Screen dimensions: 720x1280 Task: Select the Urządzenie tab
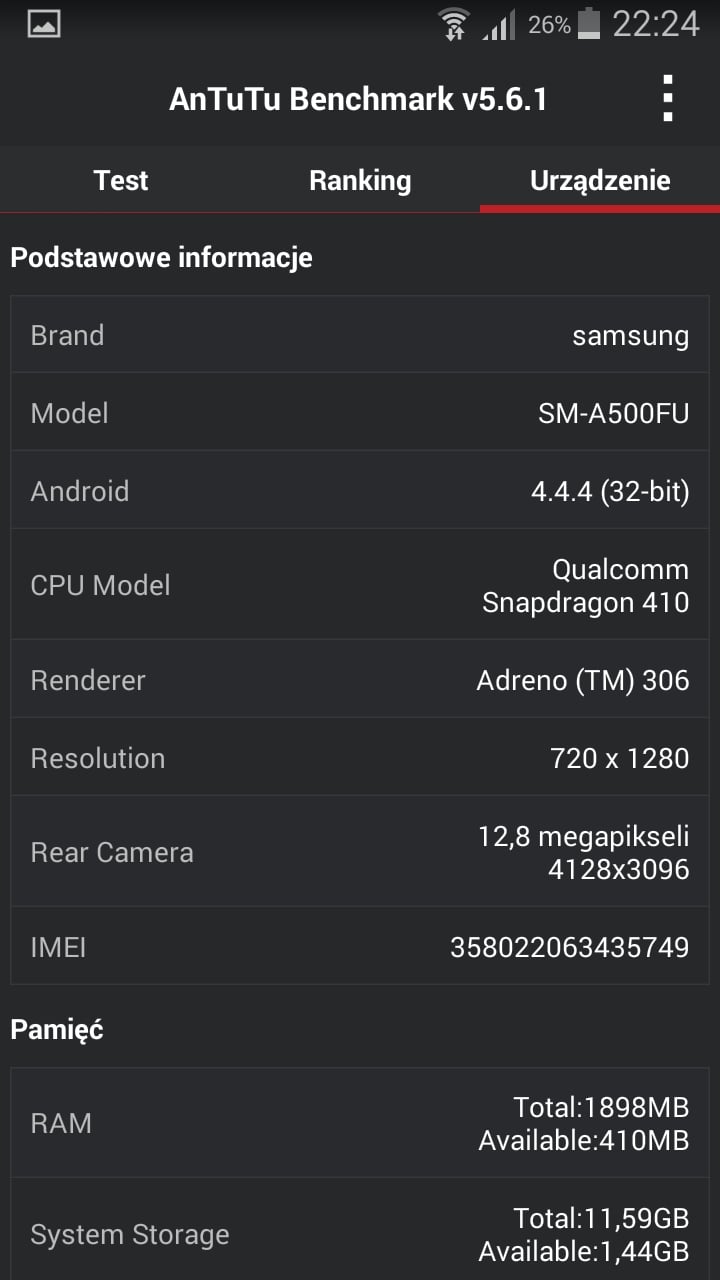point(600,180)
